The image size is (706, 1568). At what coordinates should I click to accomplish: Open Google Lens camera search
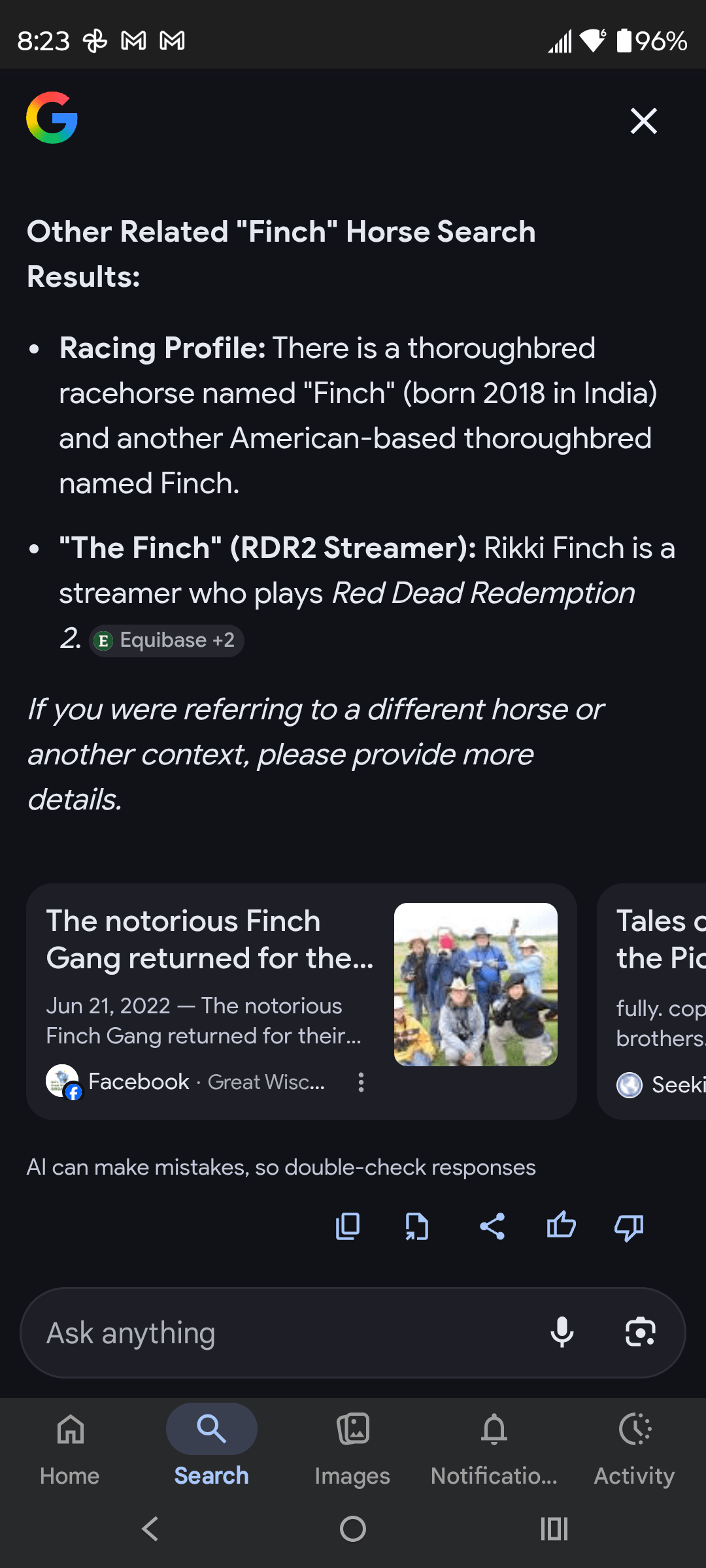tap(640, 1333)
